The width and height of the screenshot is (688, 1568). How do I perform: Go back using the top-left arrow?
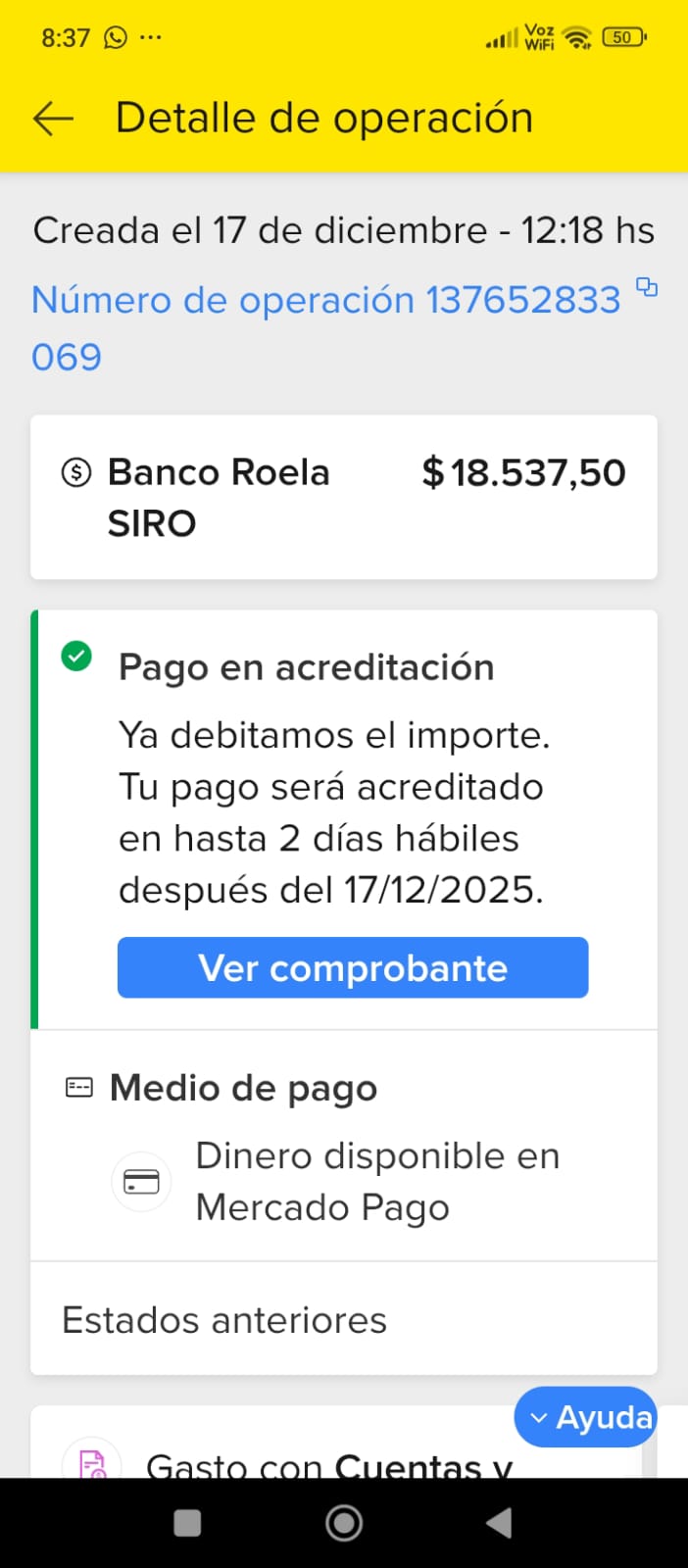coord(53,119)
